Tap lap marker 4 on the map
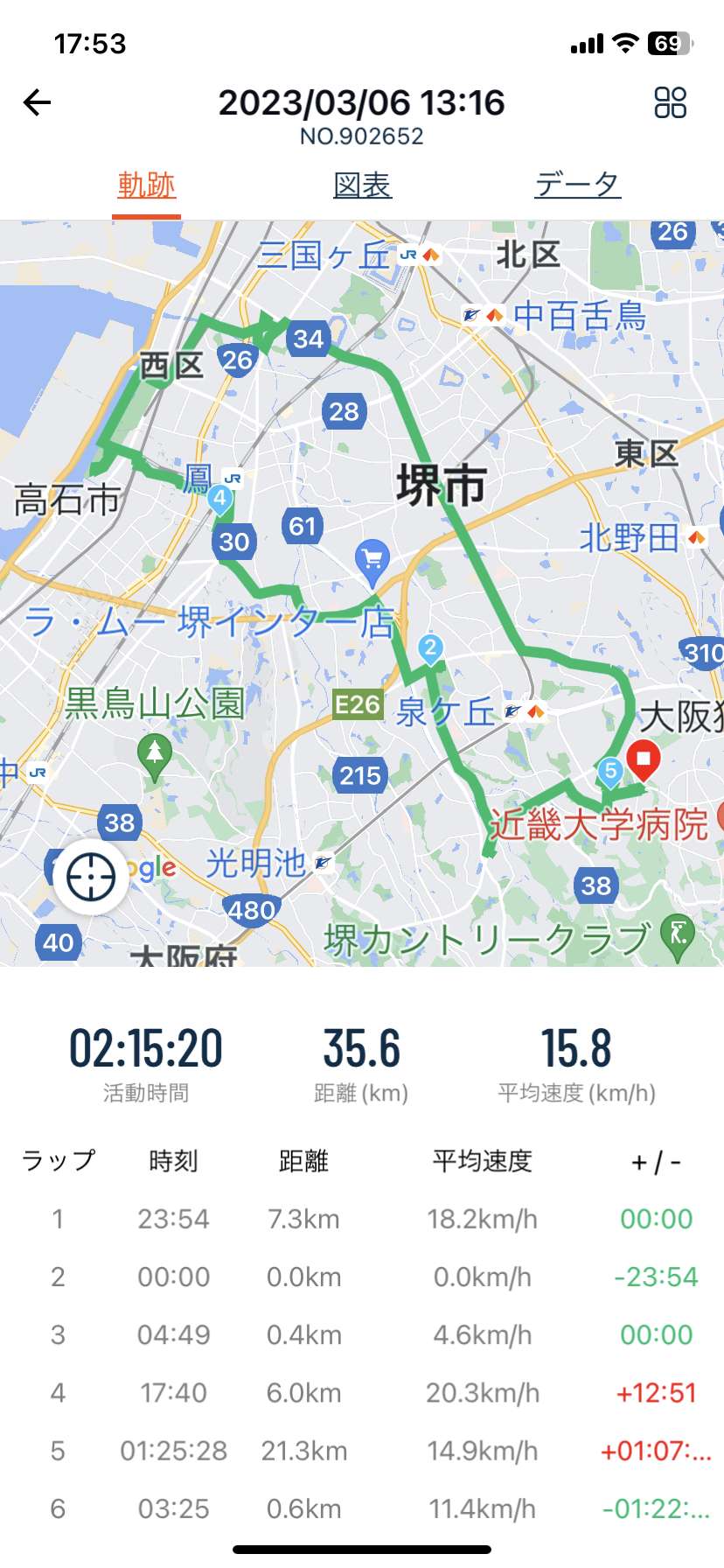Viewport: 724px width, 1568px height. (x=219, y=500)
